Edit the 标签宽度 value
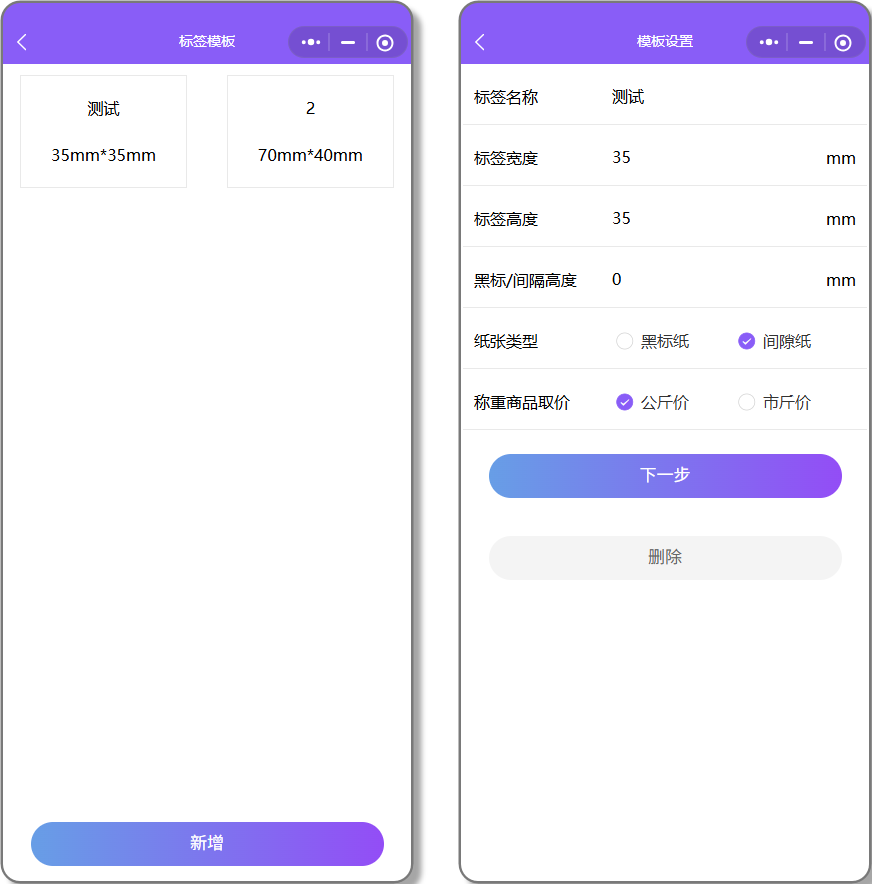Viewport: 872px width, 884px height. (x=700, y=158)
